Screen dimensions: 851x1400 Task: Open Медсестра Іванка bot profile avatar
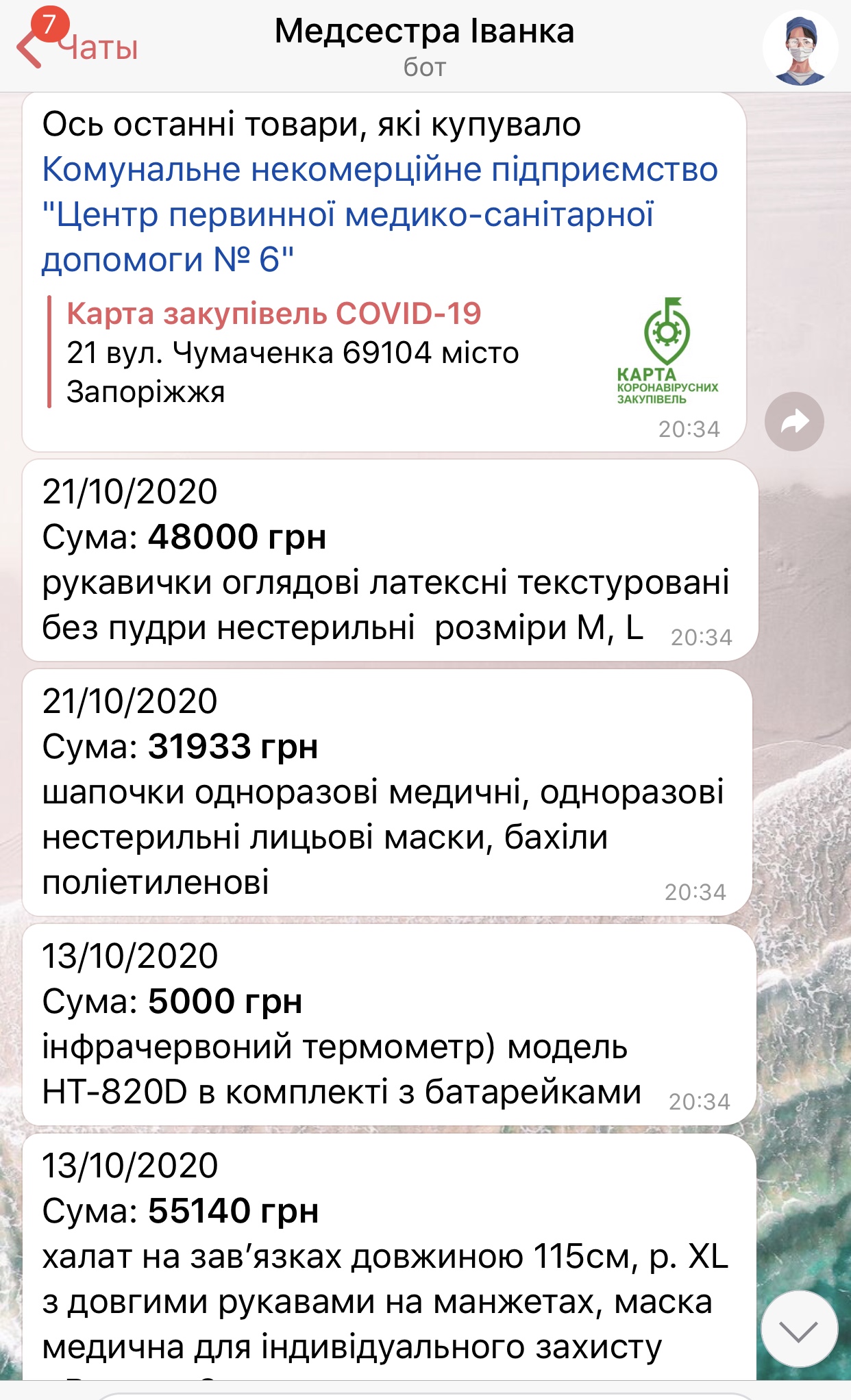coord(800,47)
